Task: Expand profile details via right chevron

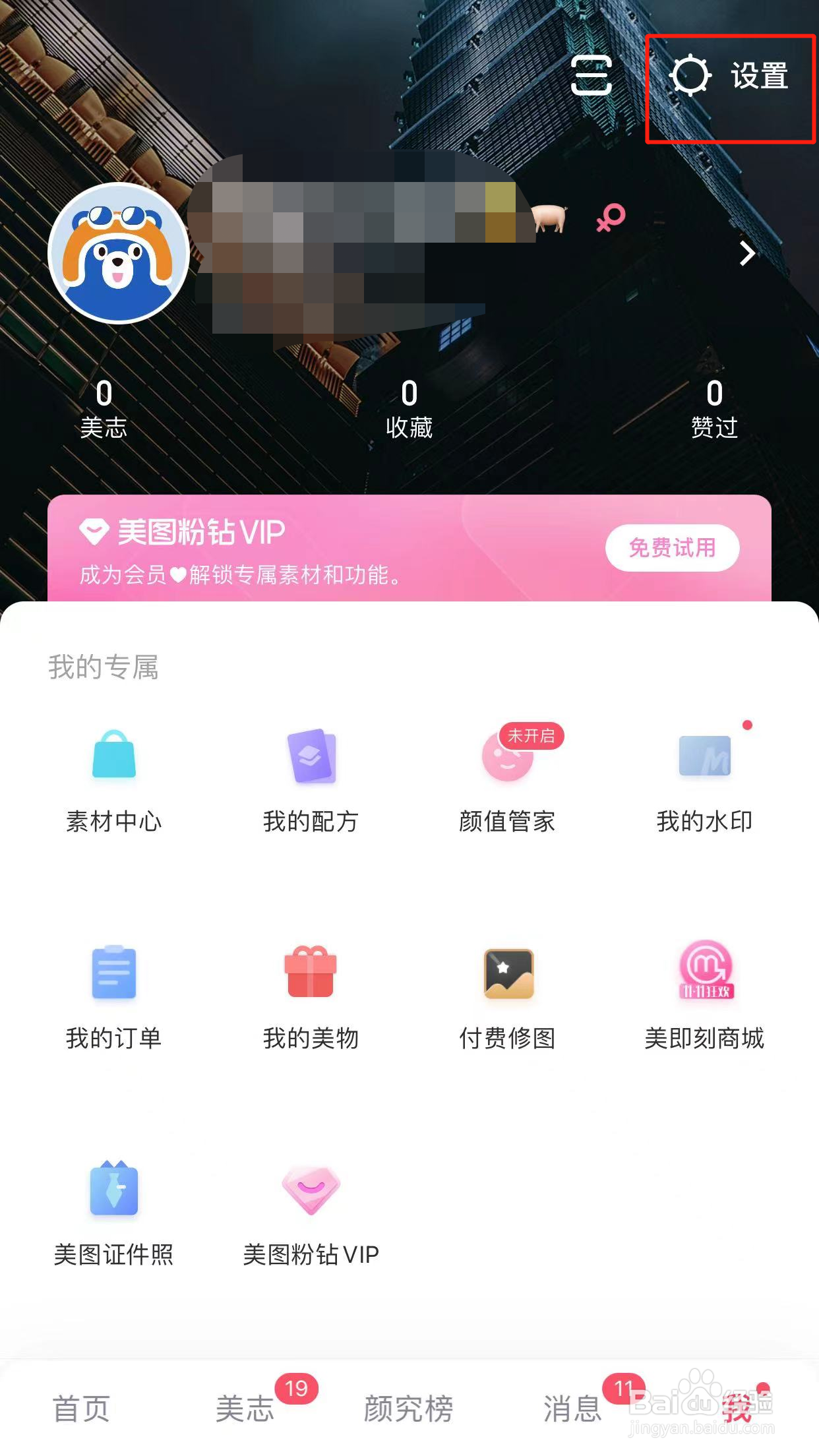Action: (746, 254)
